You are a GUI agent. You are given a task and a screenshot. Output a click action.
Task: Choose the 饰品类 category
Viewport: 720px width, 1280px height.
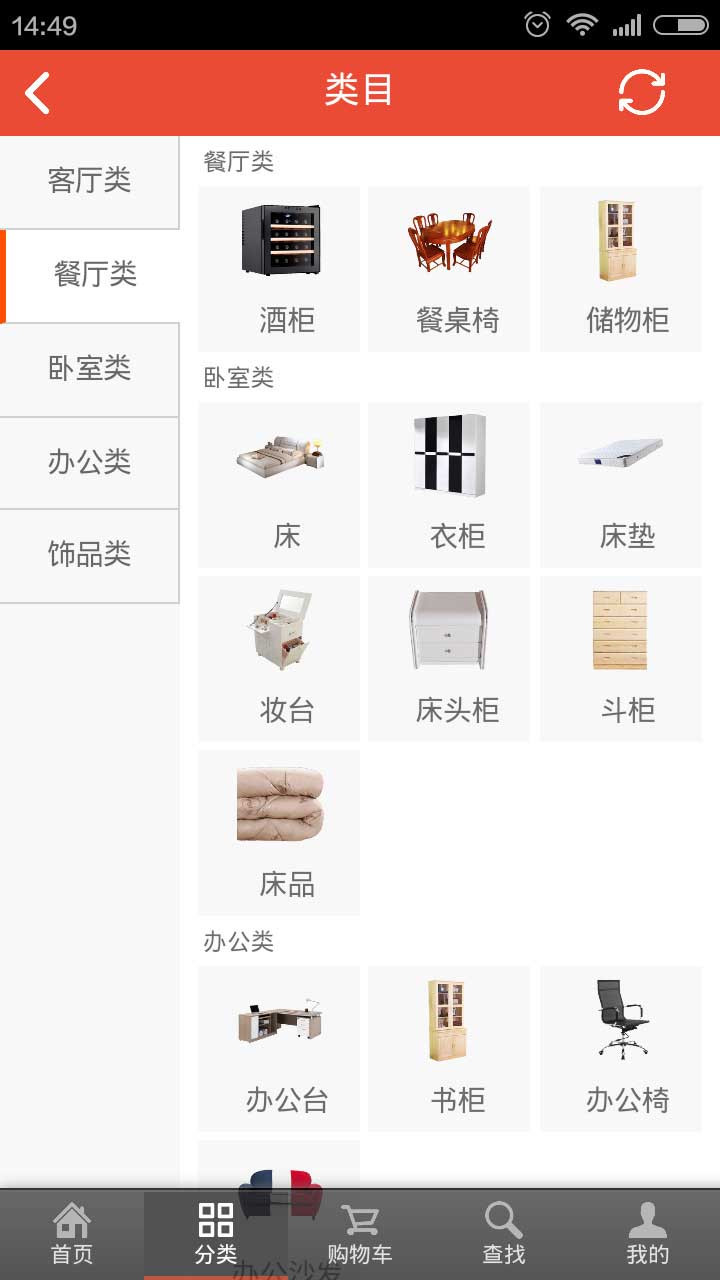click(x=90, y=555)
